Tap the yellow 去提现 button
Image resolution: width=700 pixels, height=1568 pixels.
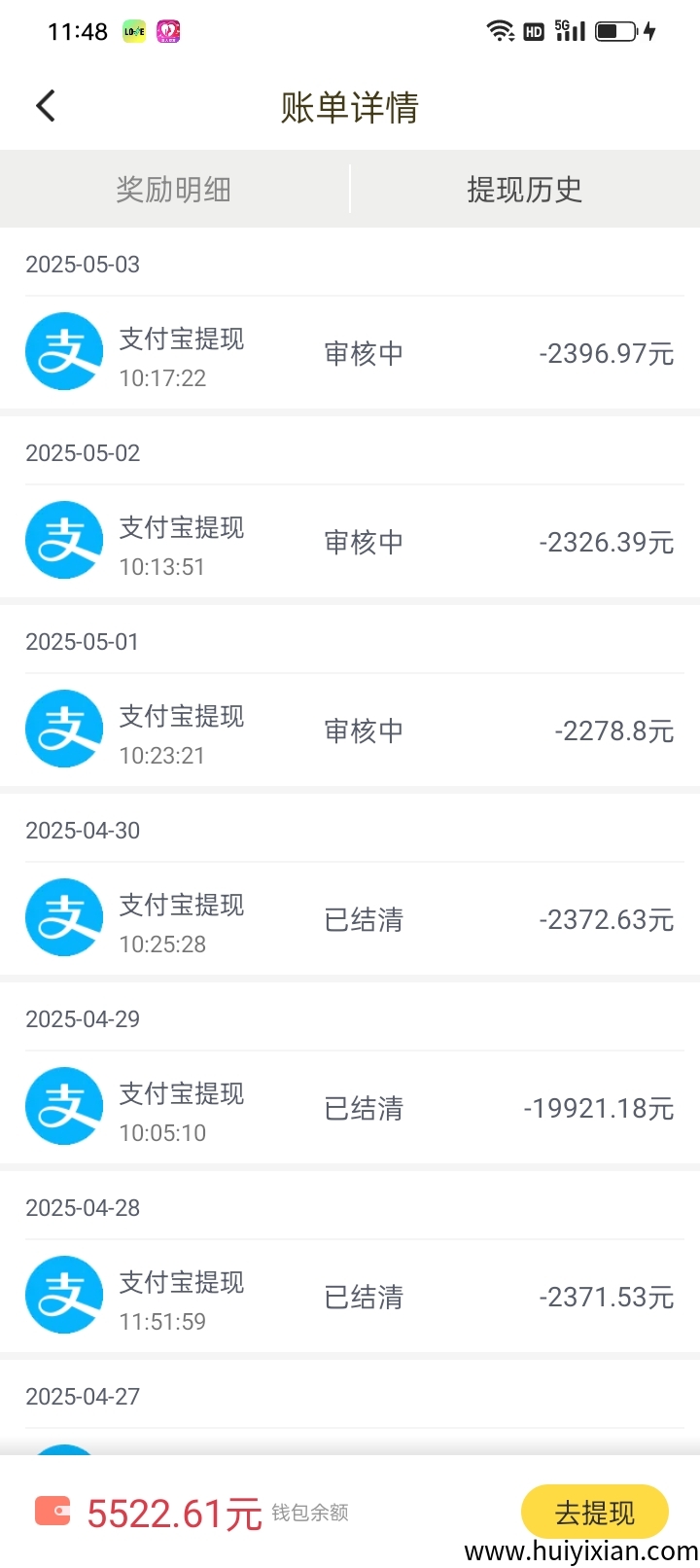tap(594, 1512)
